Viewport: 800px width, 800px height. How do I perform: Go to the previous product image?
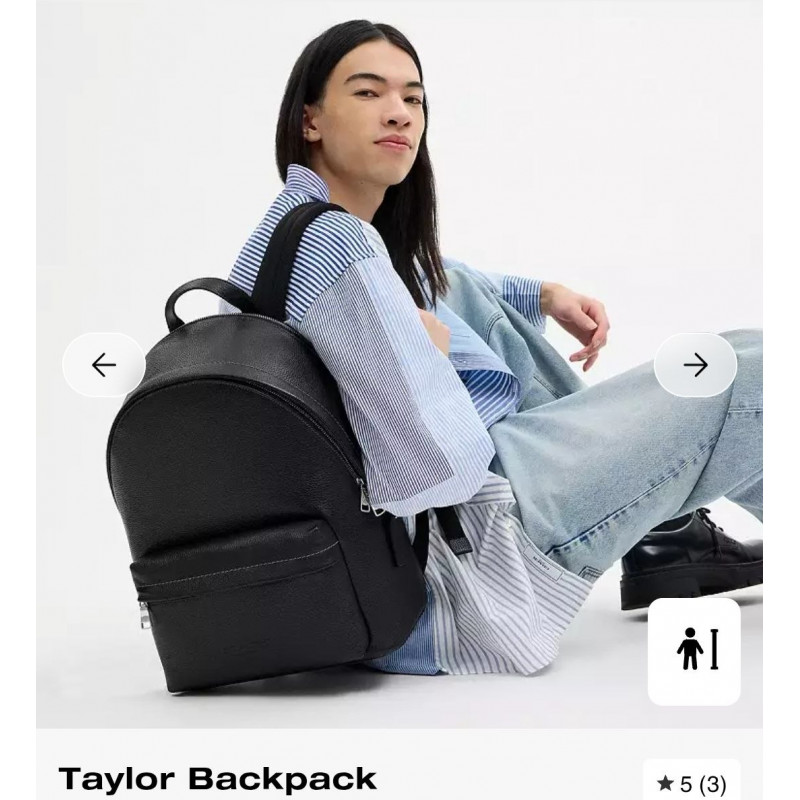104,365
